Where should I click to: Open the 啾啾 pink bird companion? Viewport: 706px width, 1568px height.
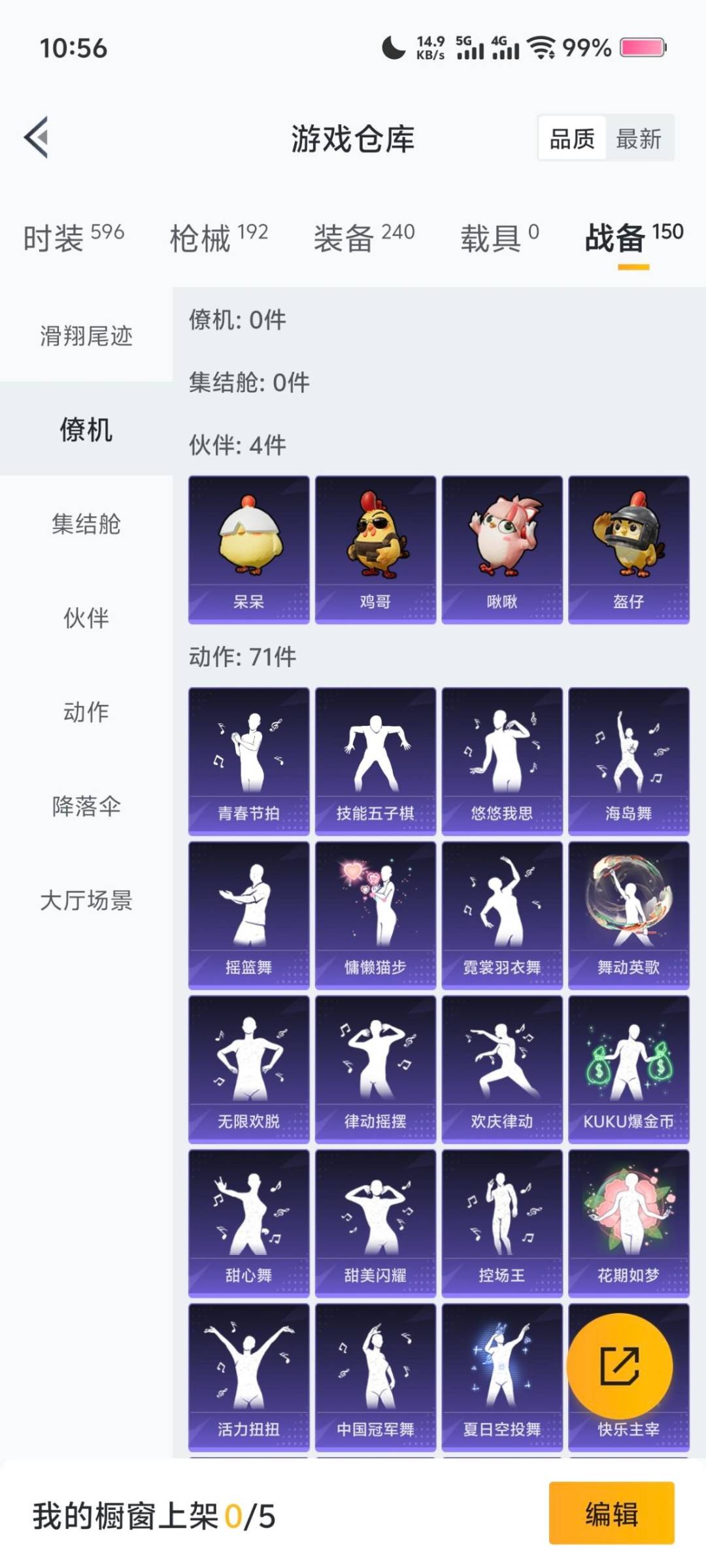(501, 552)
